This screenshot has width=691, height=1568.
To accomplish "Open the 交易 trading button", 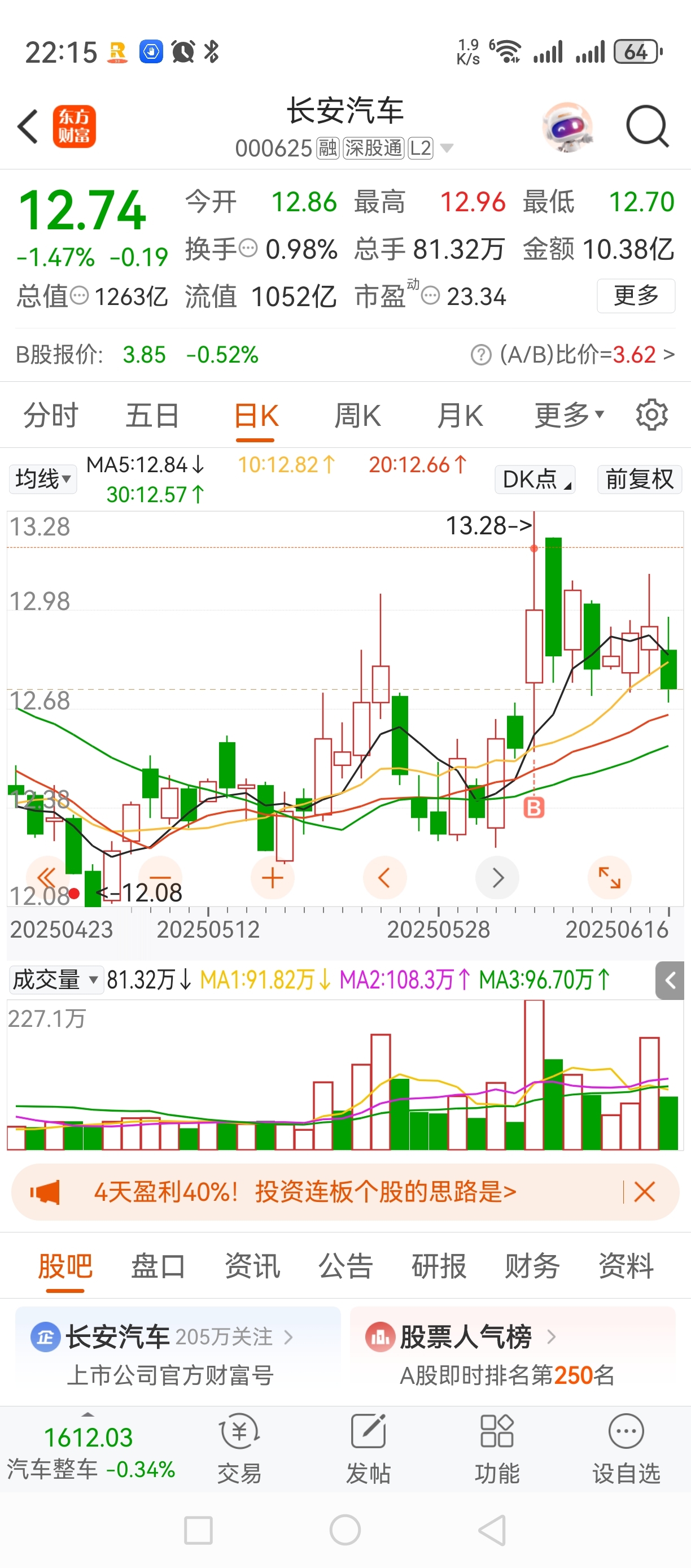I will point(239,1449).
